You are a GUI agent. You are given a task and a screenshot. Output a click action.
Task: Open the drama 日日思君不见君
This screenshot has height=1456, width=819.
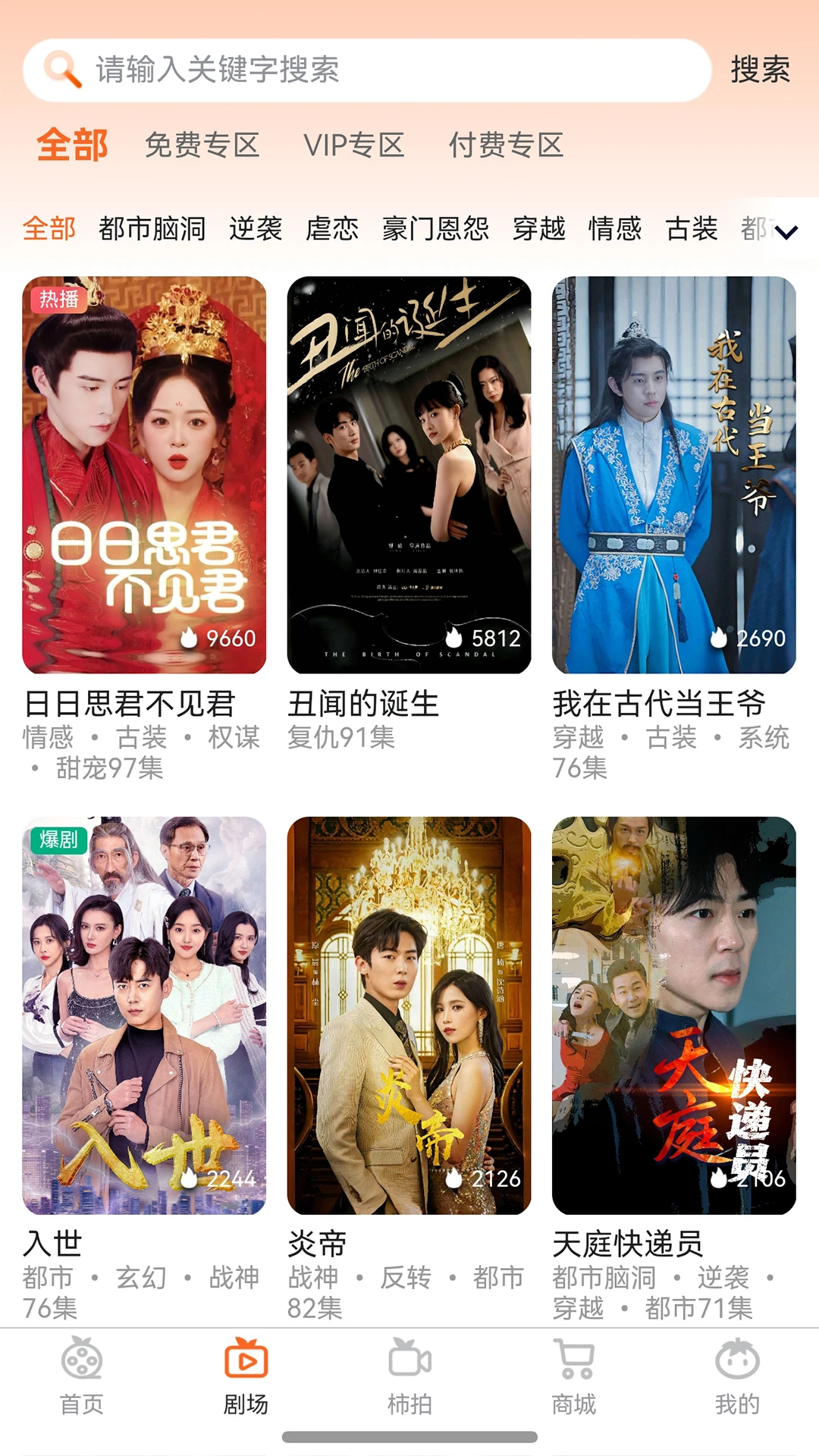click(x=144, y=475)
